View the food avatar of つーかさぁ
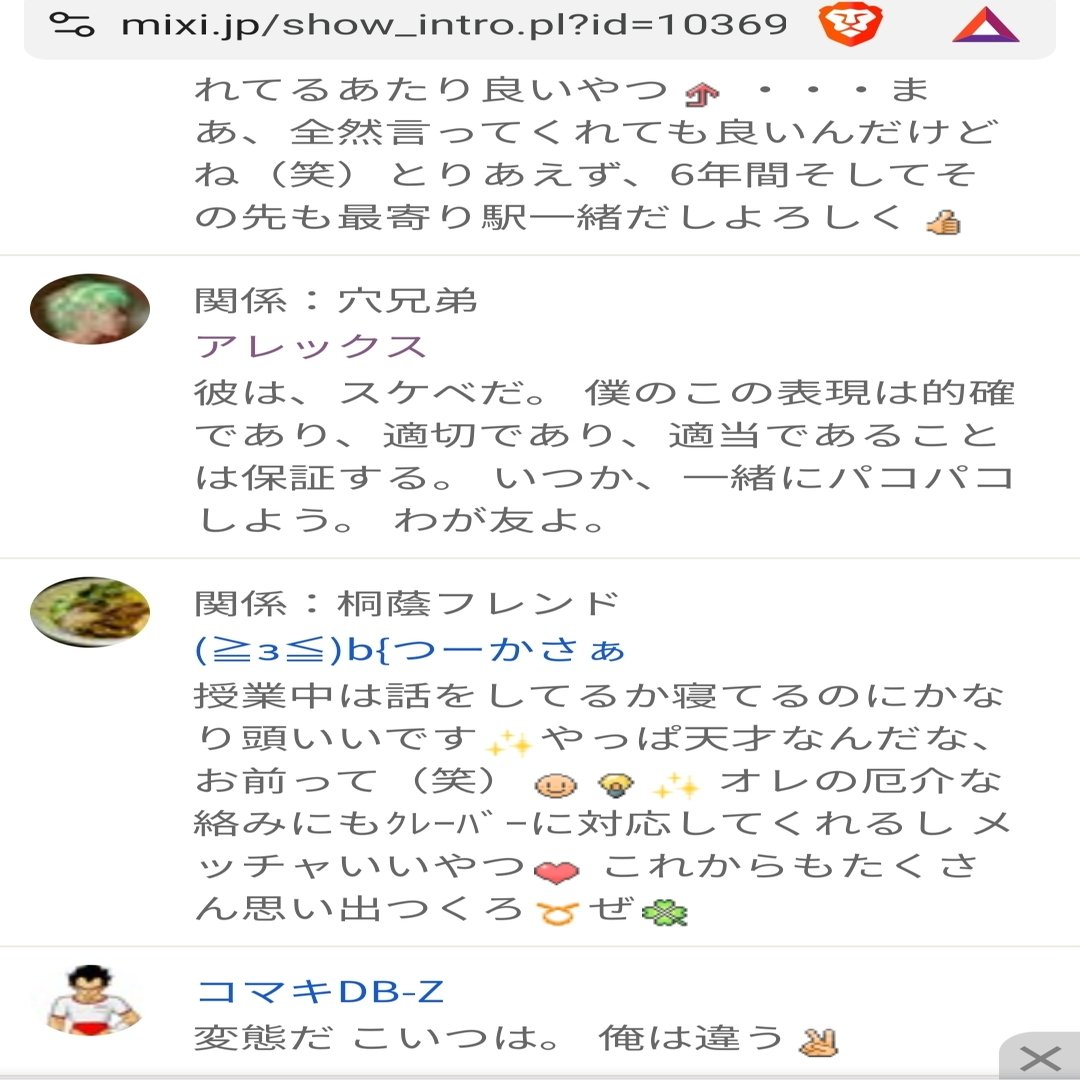 90,611
